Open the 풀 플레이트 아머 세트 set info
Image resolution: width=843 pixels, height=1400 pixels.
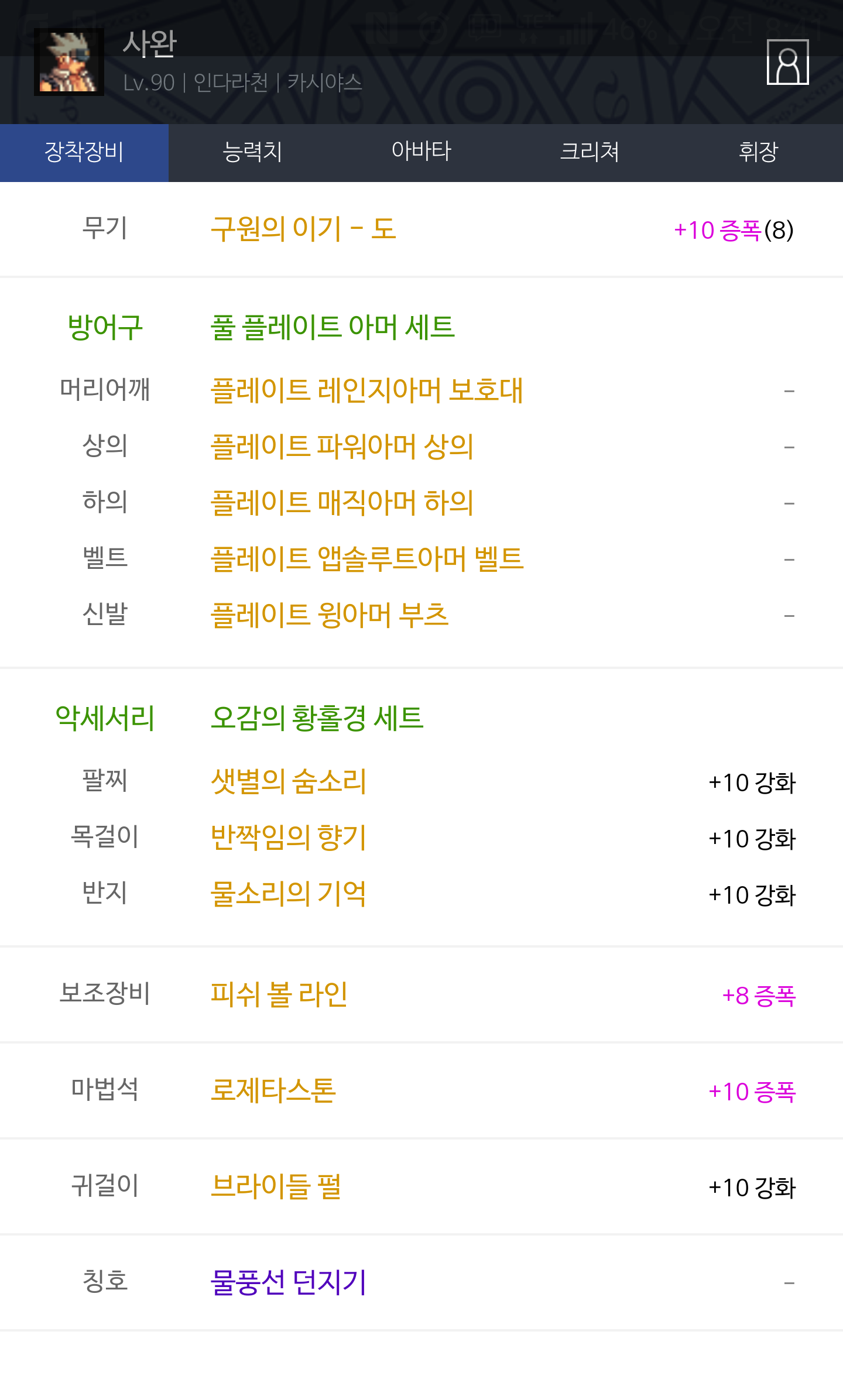click(x=333, y=327)
